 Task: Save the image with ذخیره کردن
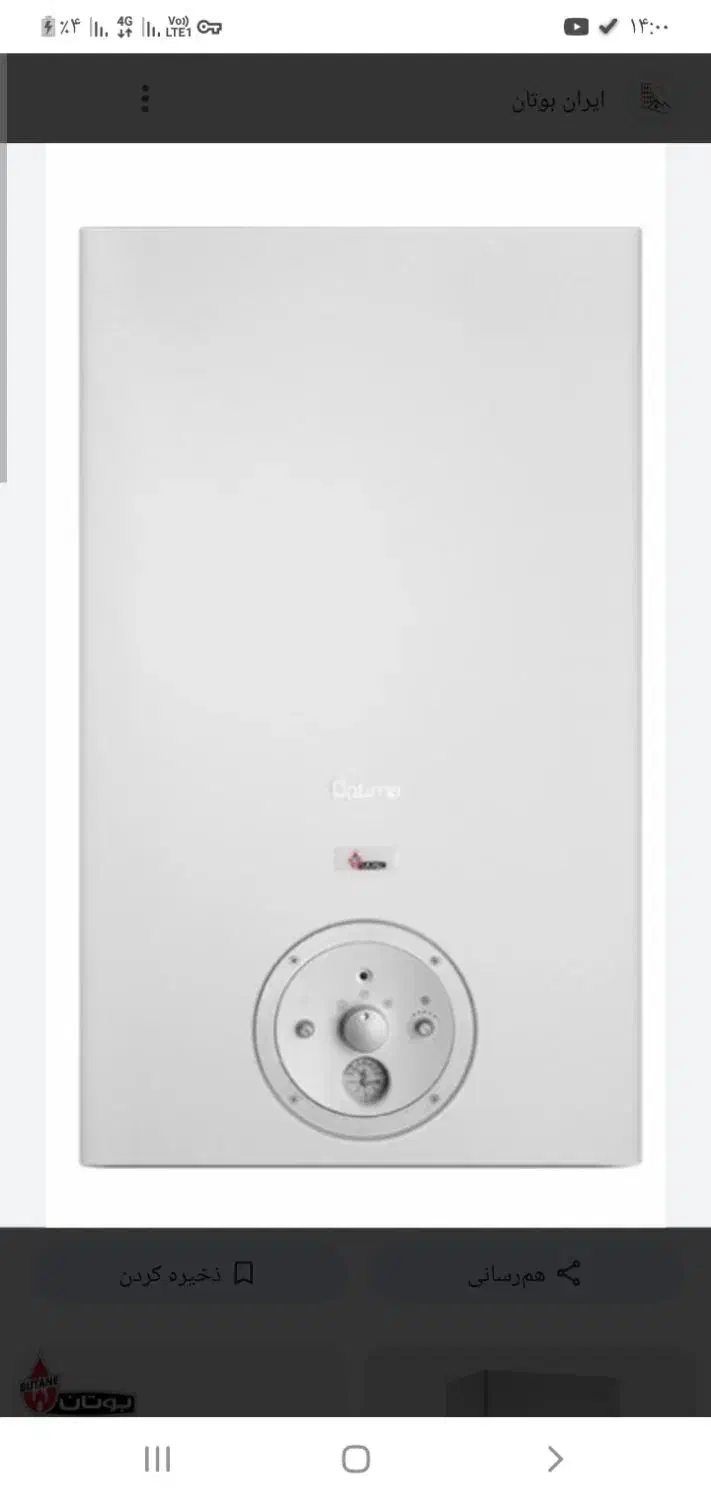tap(187, 1274)
